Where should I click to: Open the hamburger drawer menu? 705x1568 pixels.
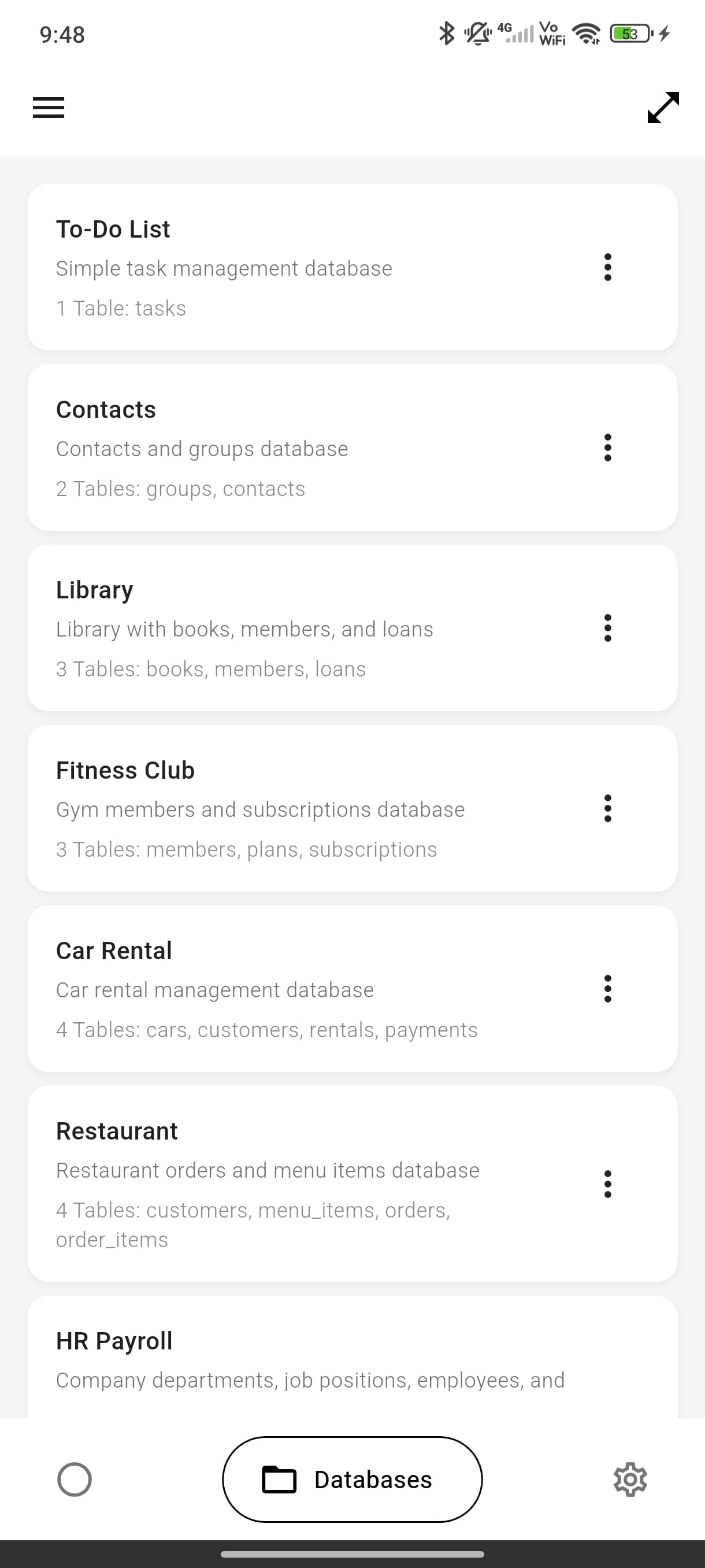pos(49,108)
